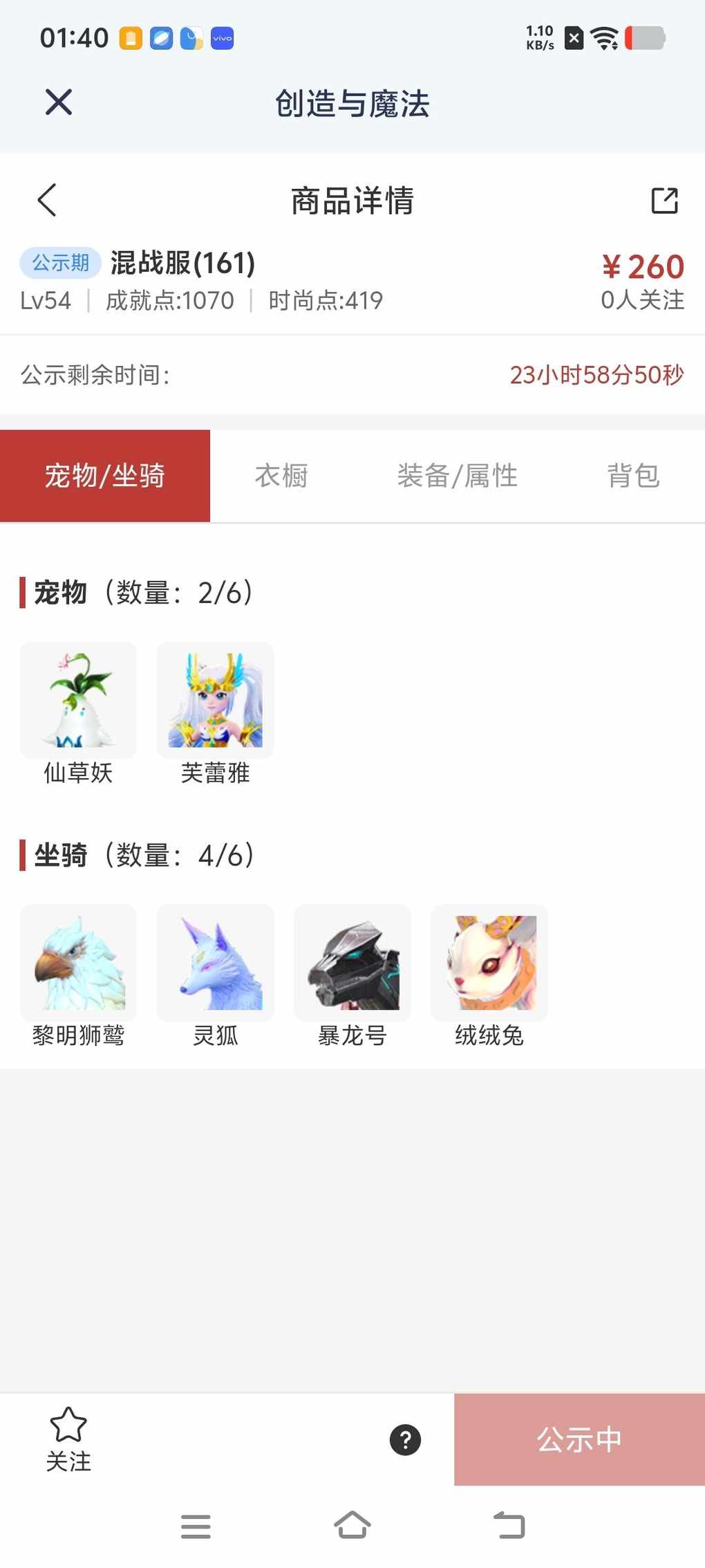Open the 灵狐 mount

pos(215,963)
